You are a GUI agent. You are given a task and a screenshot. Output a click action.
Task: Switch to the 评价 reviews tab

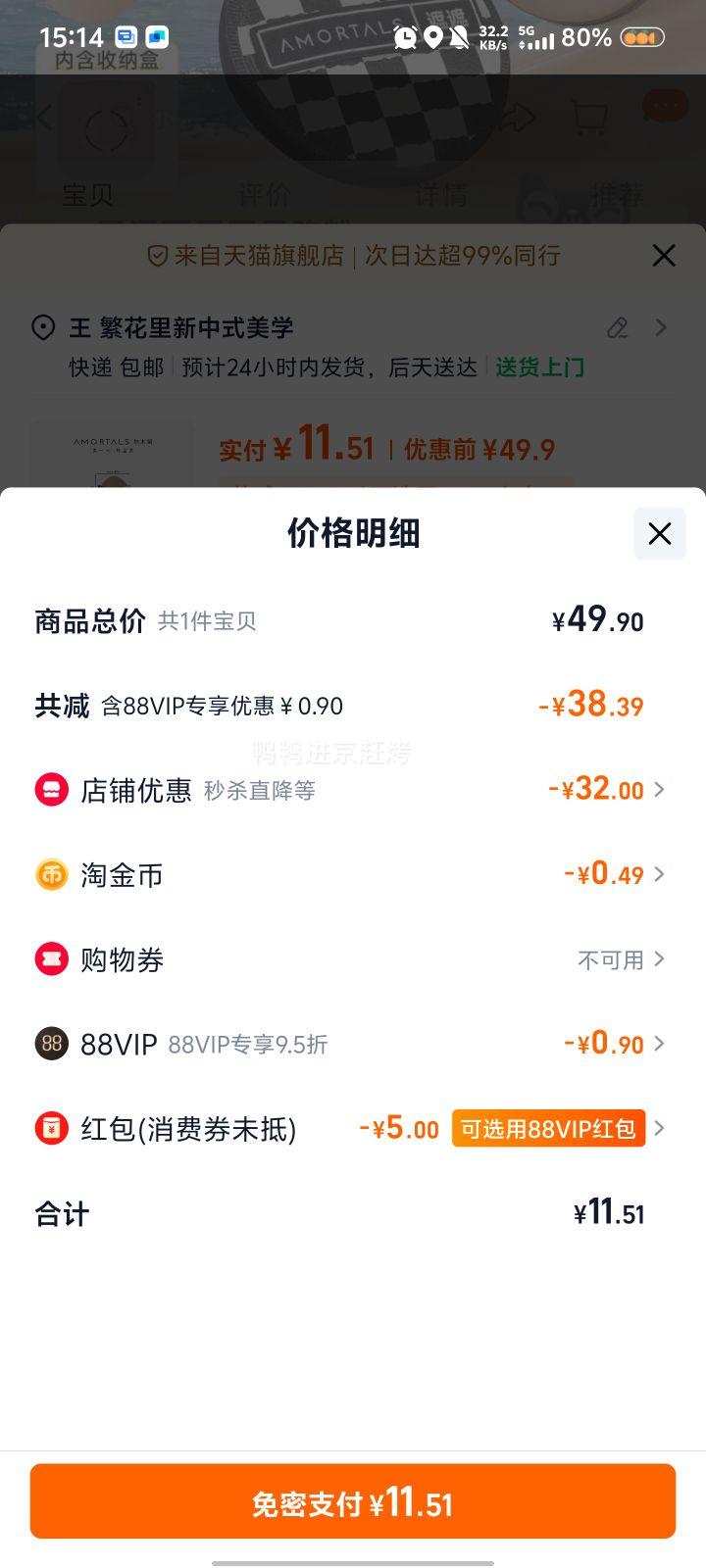click(265, 196)
